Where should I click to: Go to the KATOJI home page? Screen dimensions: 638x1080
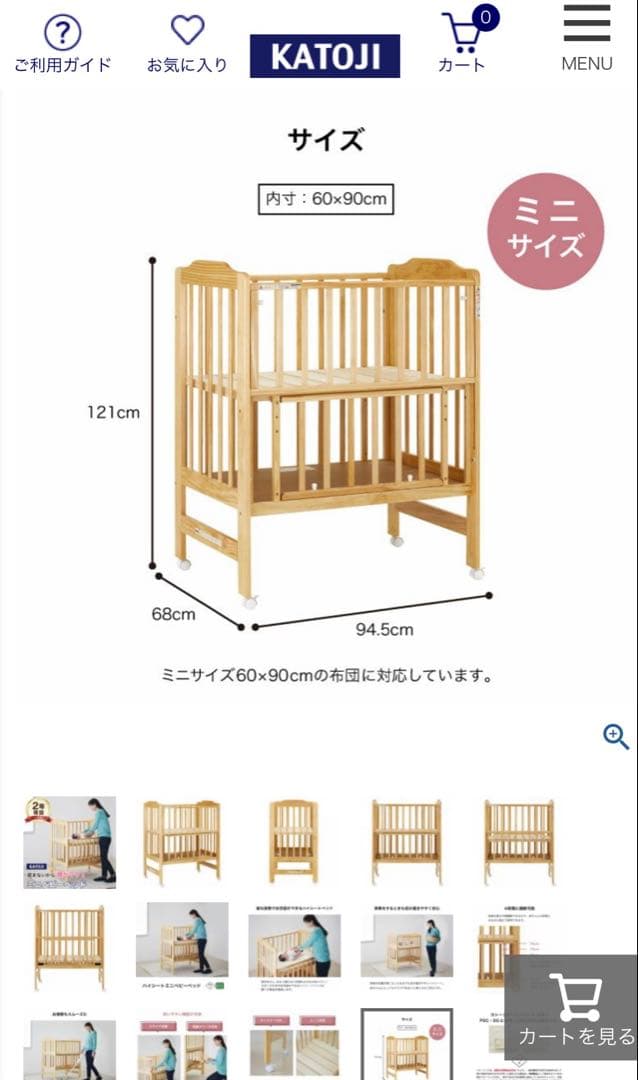324,56
